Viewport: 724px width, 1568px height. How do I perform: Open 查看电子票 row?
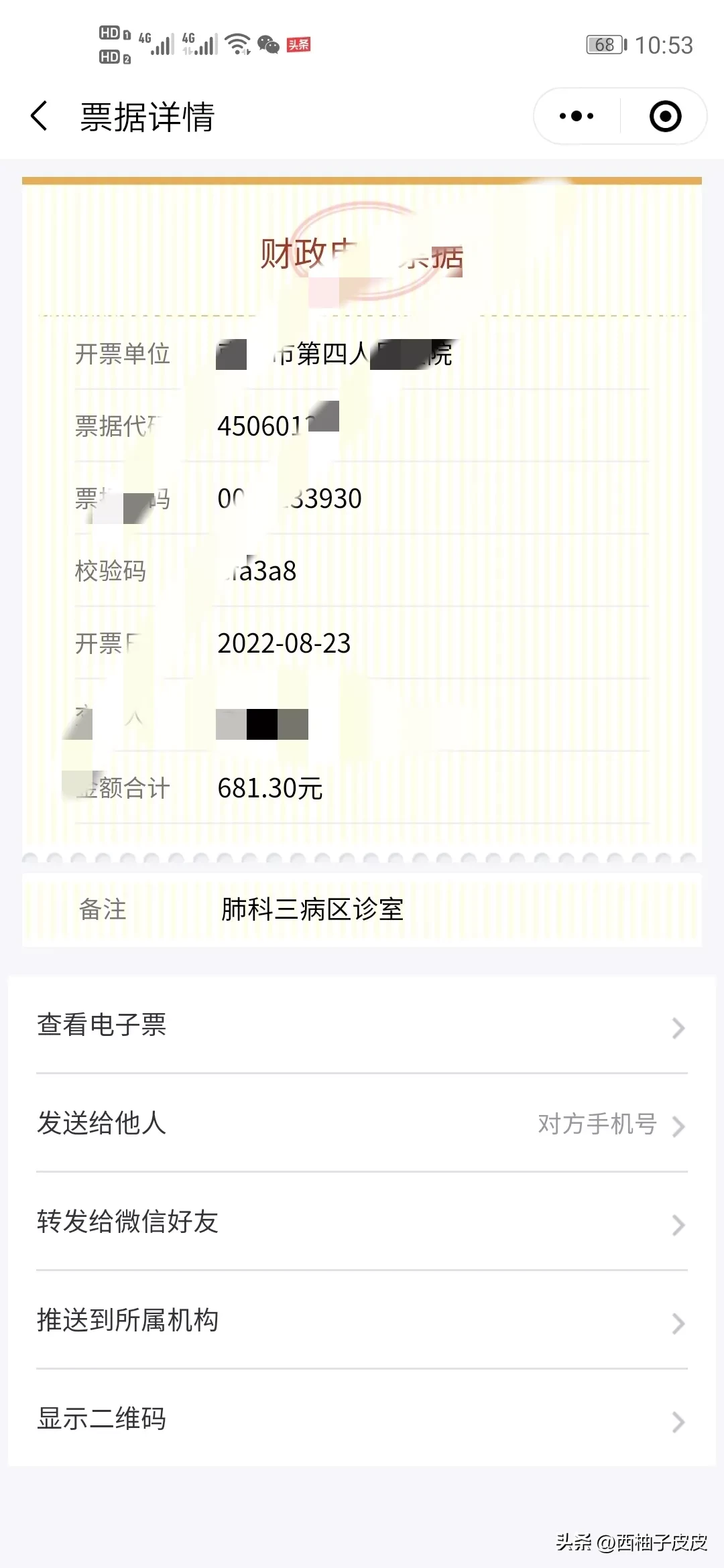pyautogui.click(x=362, y=1025)
